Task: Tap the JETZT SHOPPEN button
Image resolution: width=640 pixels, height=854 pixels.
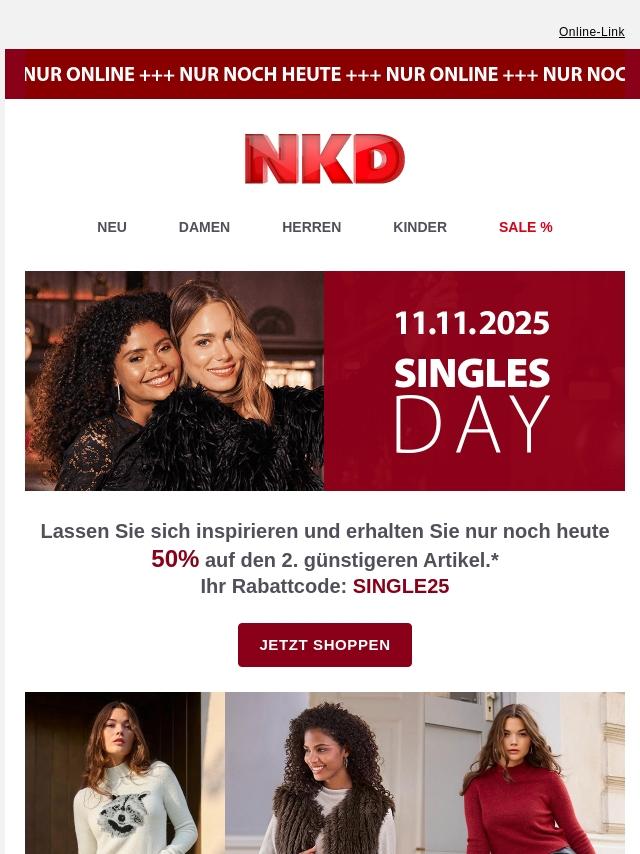Action: click(x=324, y=645)
